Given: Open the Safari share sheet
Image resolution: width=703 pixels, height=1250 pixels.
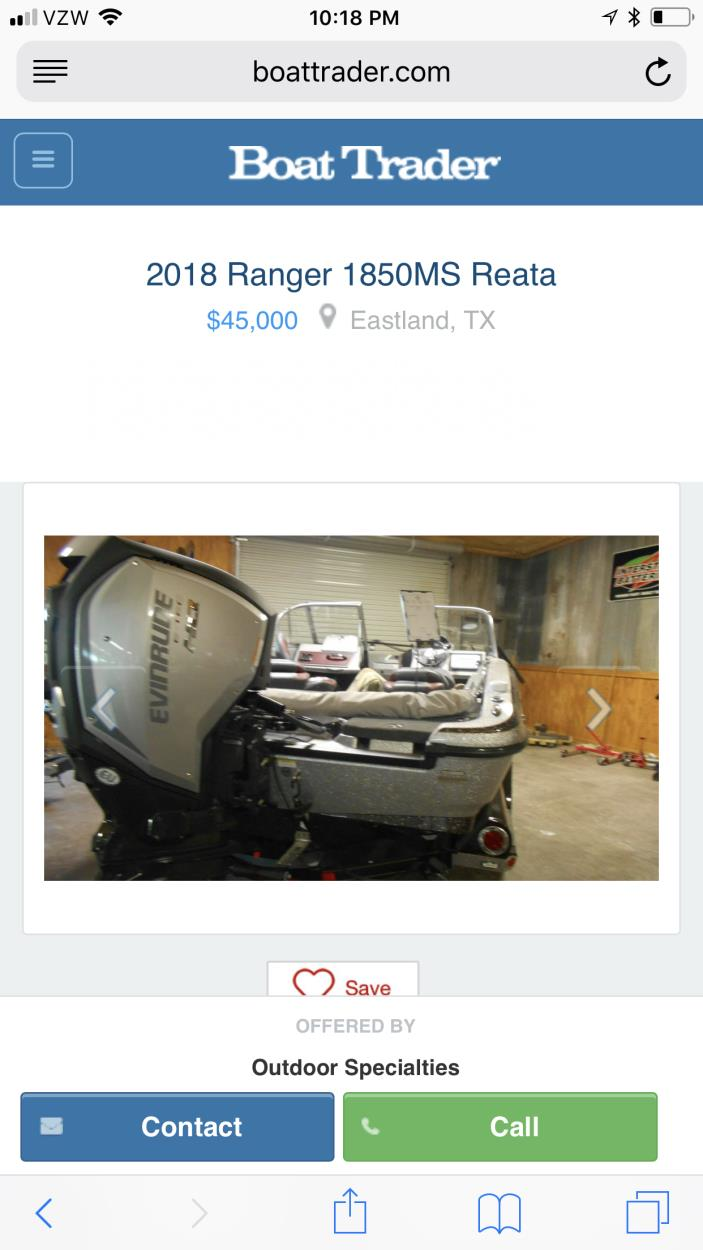Looking at the screenshot, I should (x=350, y=1212).
